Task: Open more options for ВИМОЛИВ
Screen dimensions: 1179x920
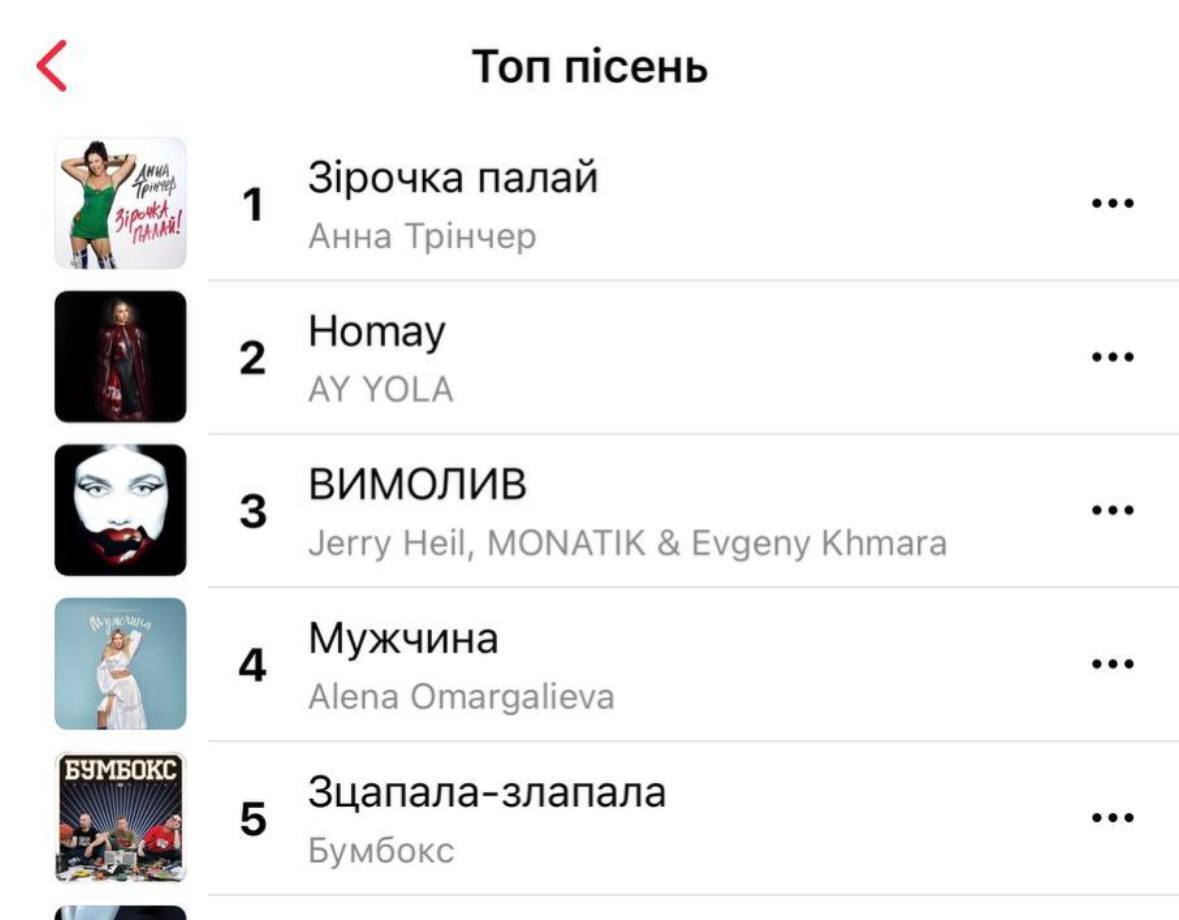Action: 1112,511
